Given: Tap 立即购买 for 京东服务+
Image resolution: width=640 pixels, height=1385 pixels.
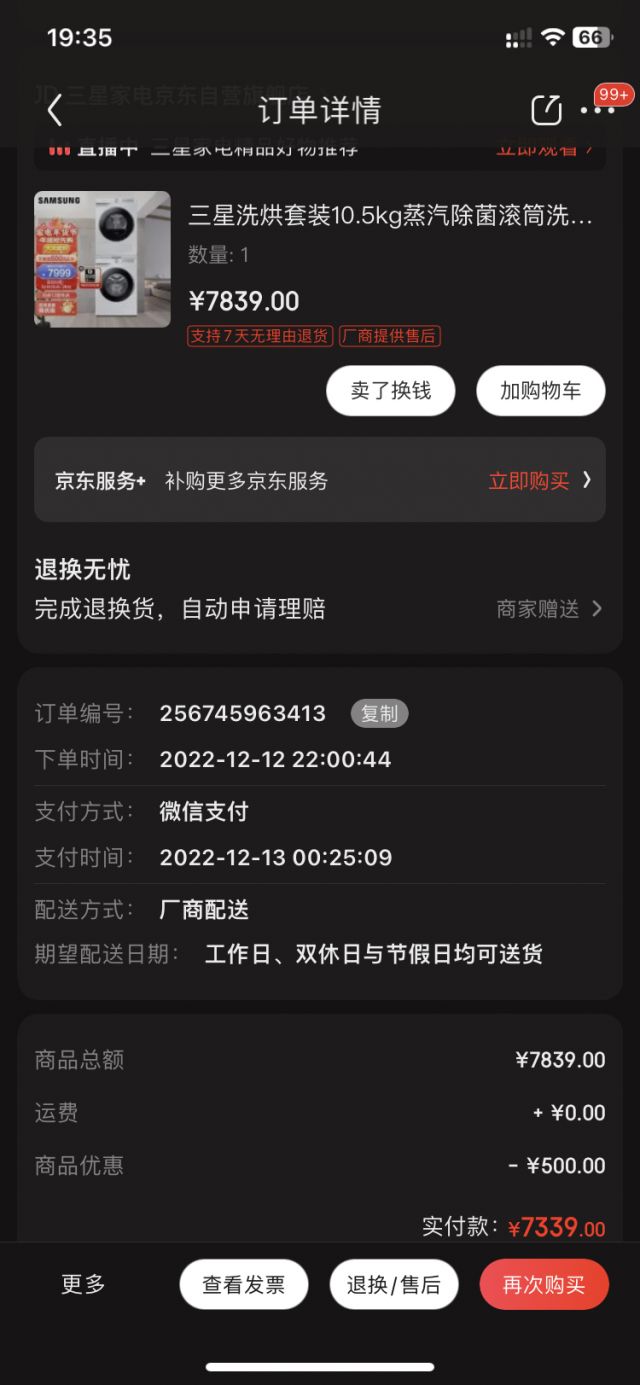Looking at the screenshot, I should [540, 481].
